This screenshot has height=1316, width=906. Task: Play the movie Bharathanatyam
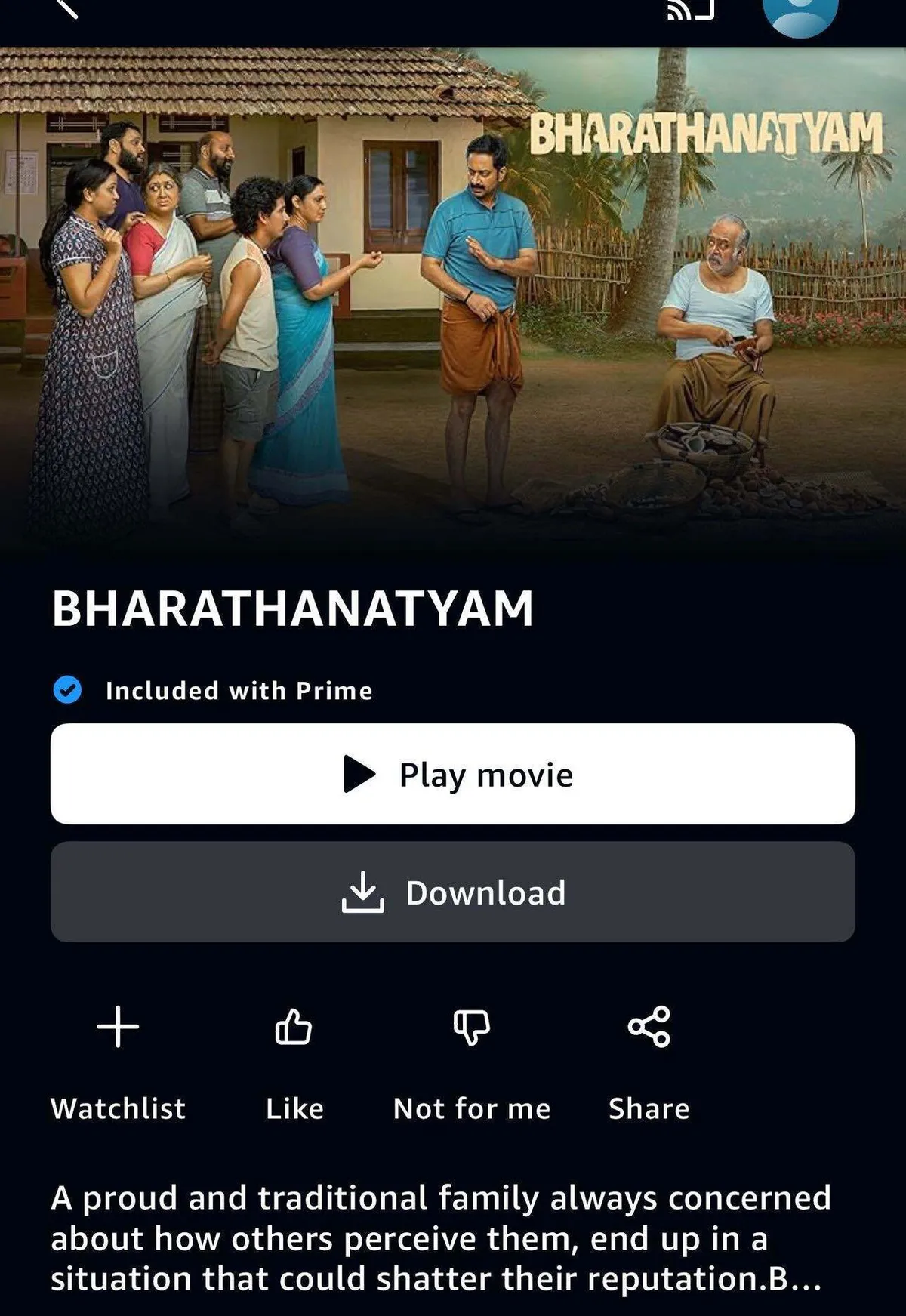tap(453, 774)
